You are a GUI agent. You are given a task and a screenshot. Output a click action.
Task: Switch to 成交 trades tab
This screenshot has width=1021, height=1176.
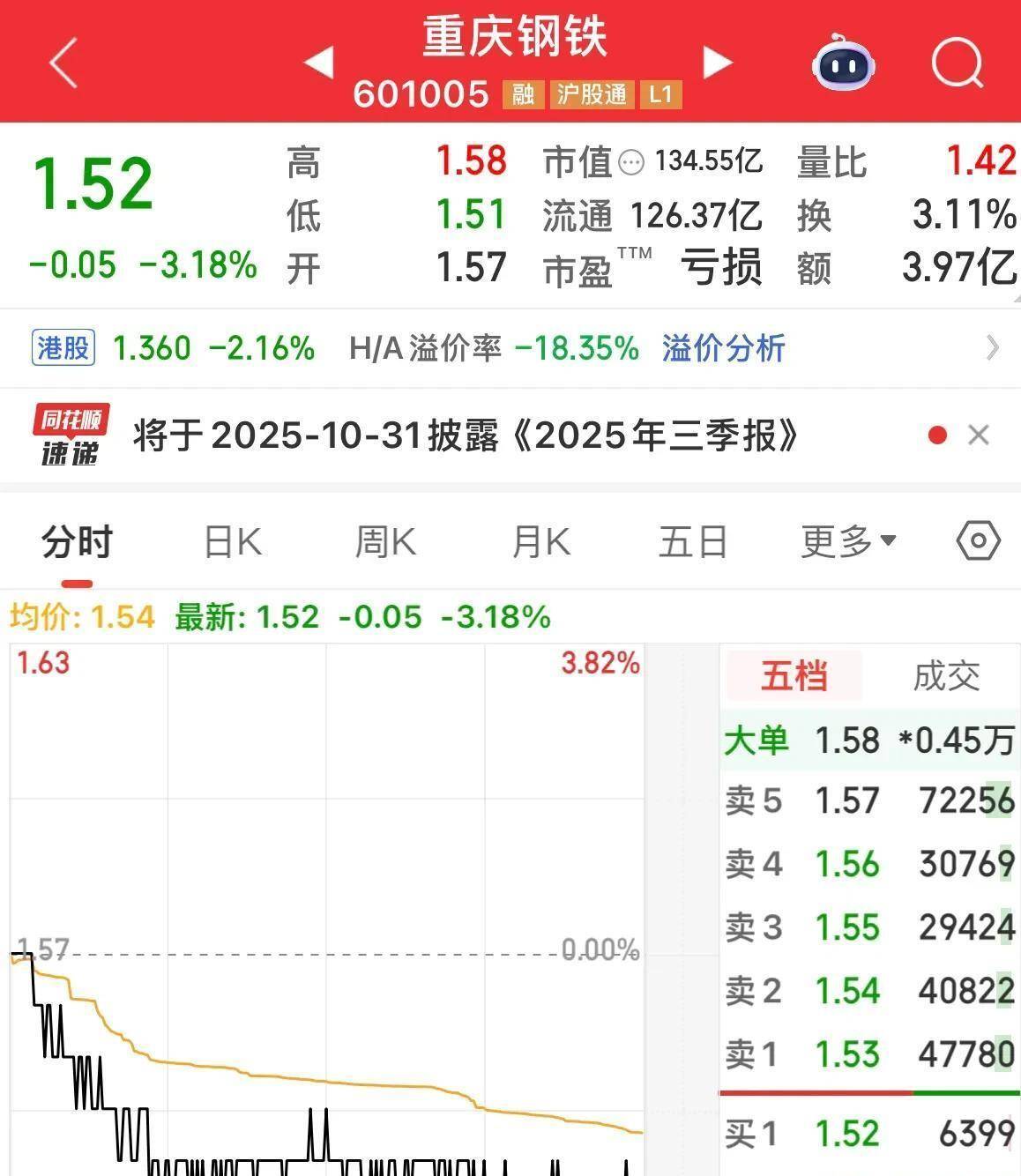(946, 677)
